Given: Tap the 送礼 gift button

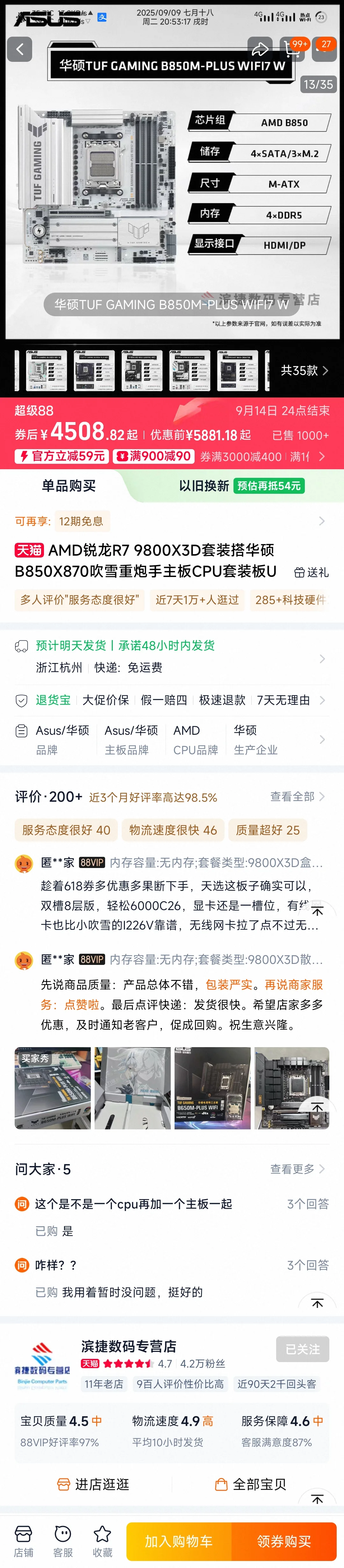Looking at the screenshot, I should pos(311,572).
